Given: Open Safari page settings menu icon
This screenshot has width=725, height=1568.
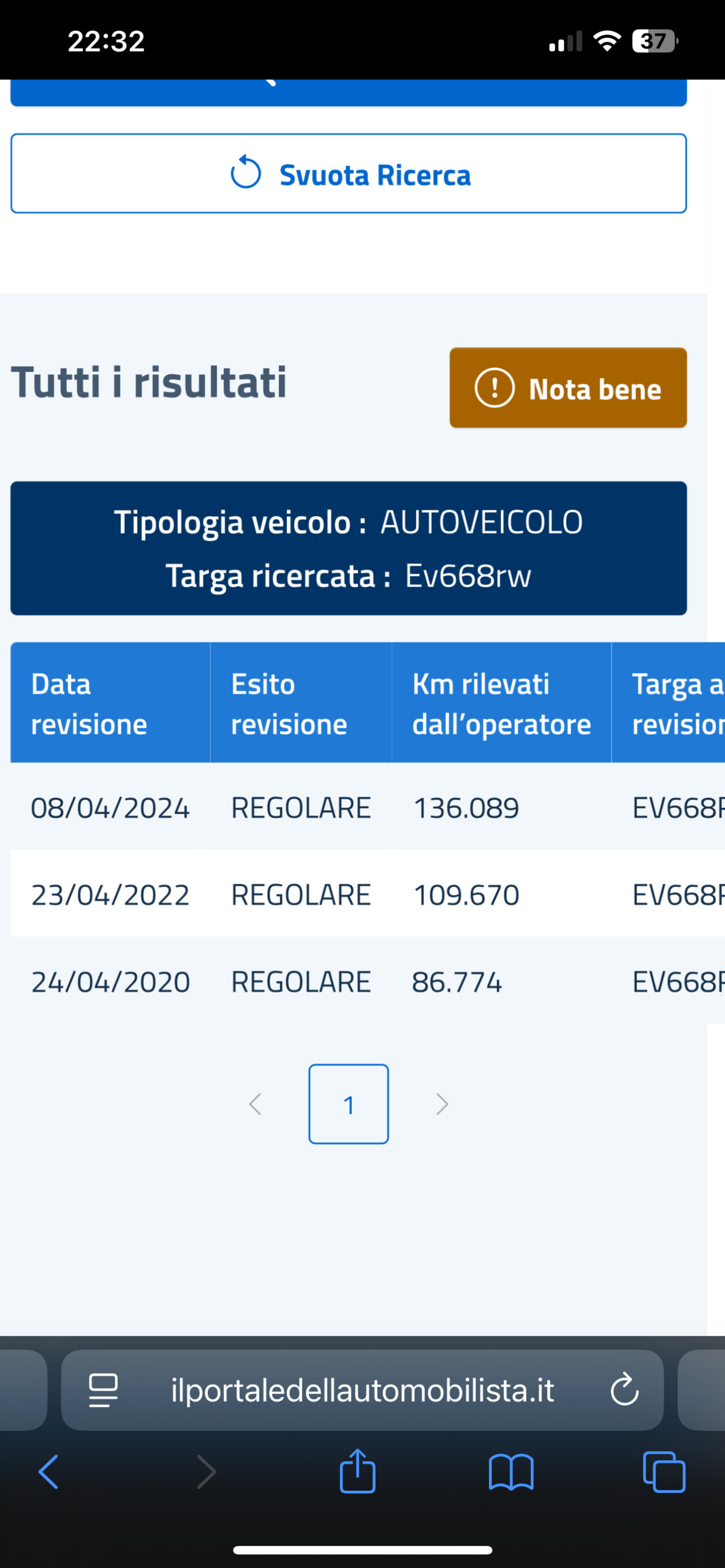Looking at the screenshot, I should pos(104,1390).
